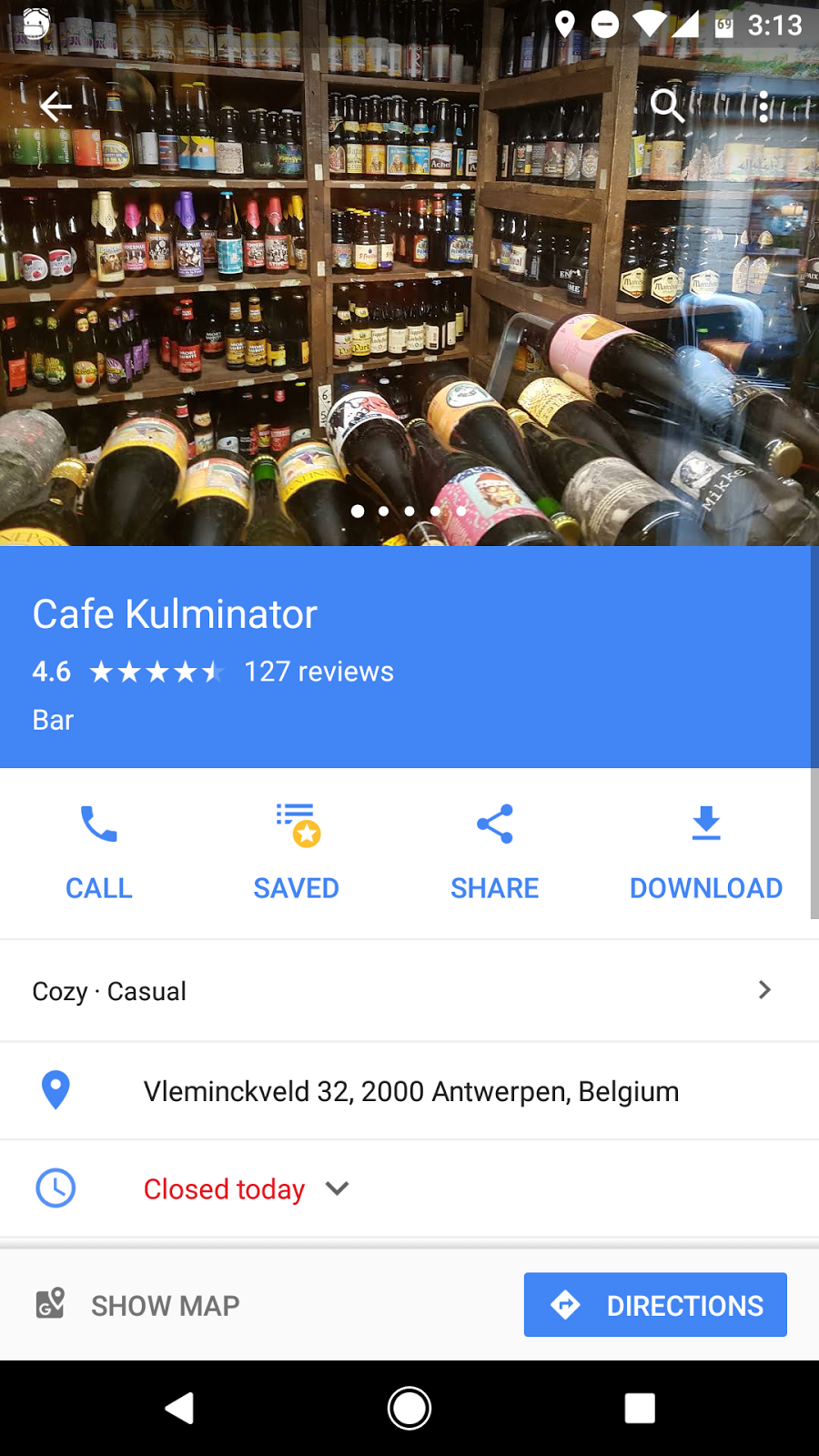Go back using the top arrow
This screenshot has height=1456, width=819.
point(56,106)
